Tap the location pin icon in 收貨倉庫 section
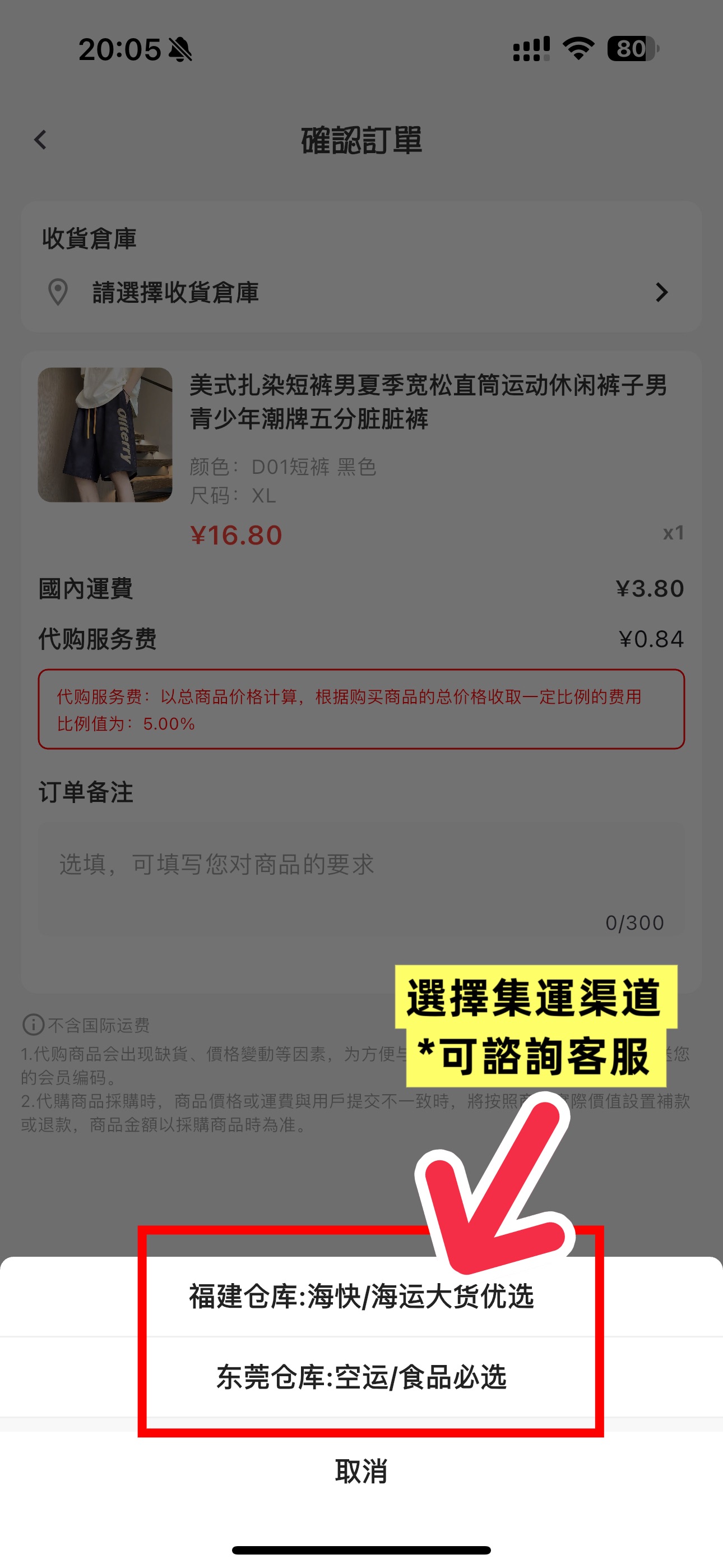 coord(58,293)
